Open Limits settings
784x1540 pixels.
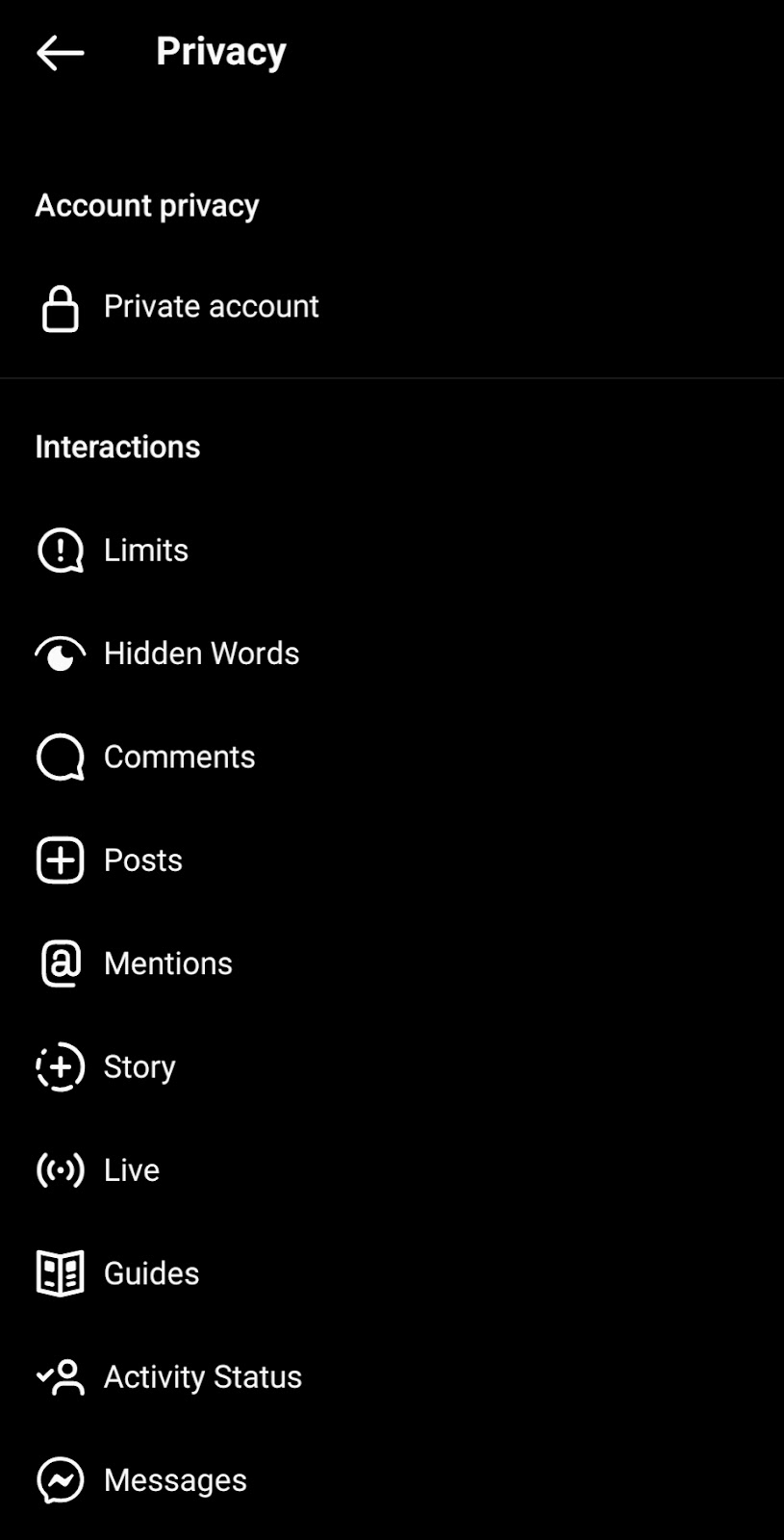[x=145, y=551]
